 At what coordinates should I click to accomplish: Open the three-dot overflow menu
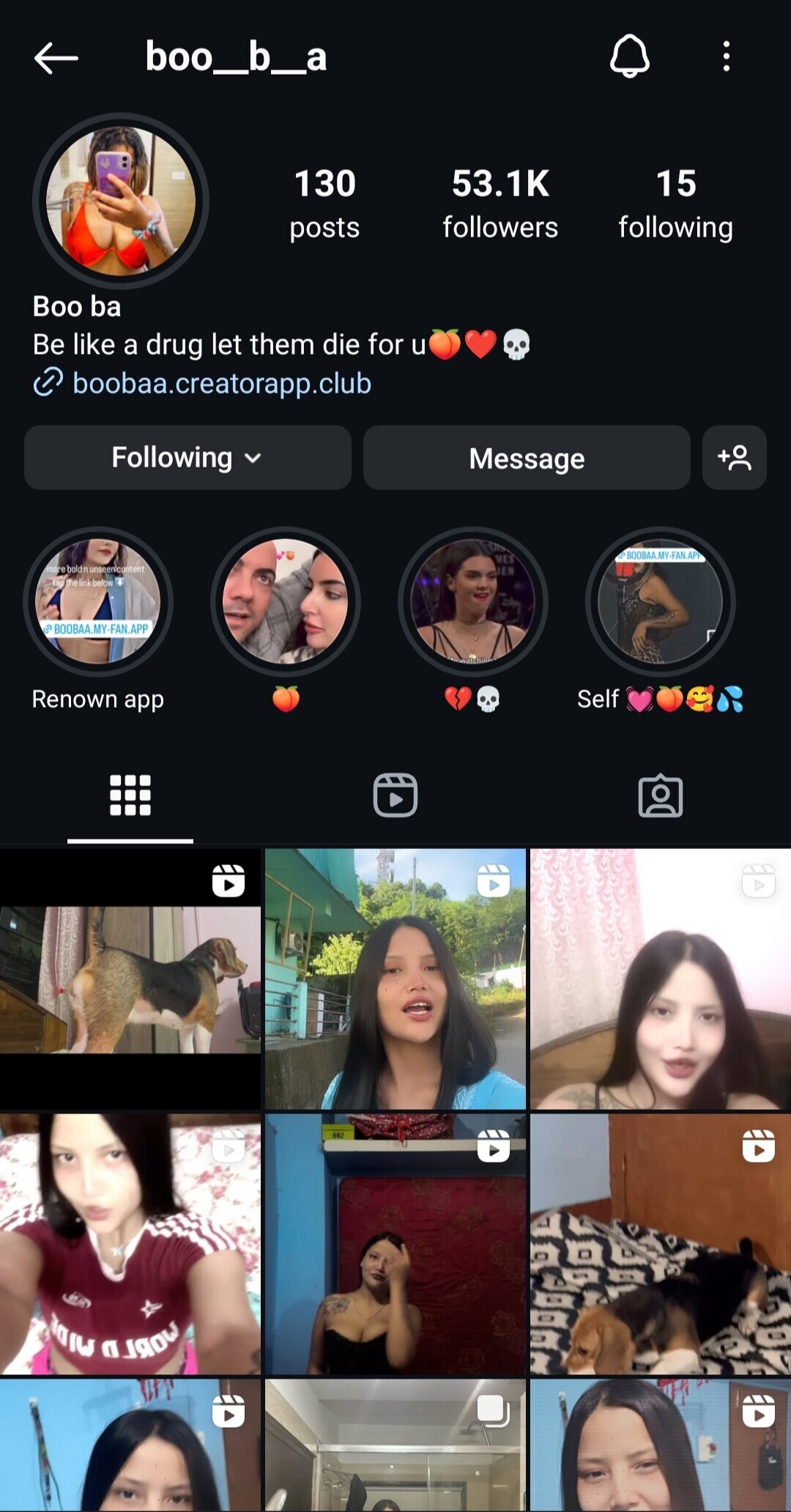726,56
